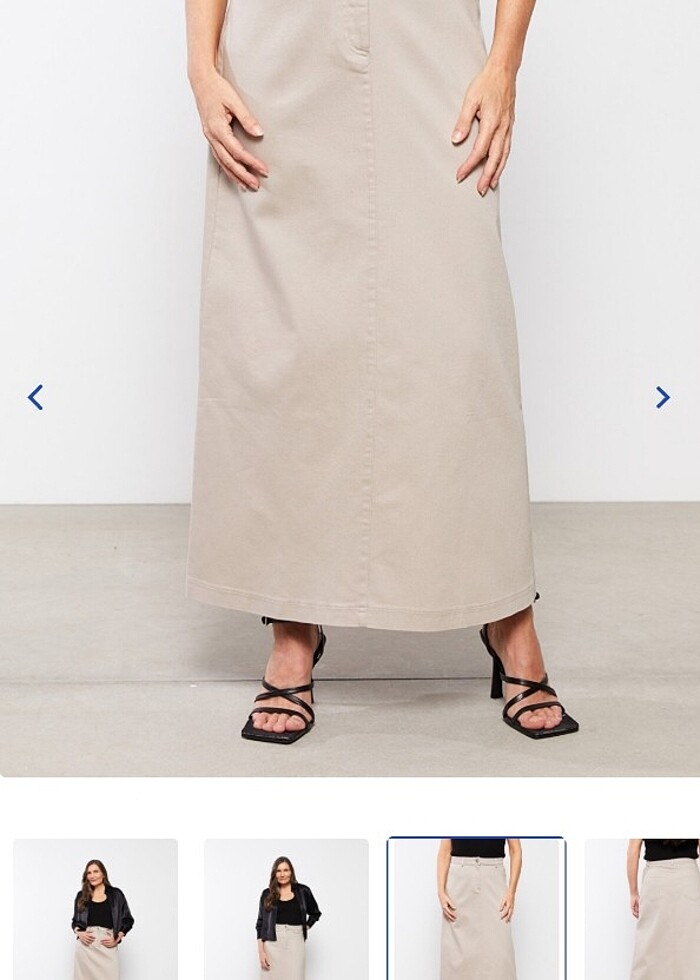Viewport: 700px width, 980px height.
Task: Advance to the next product photo
Action: click(662, 398)
